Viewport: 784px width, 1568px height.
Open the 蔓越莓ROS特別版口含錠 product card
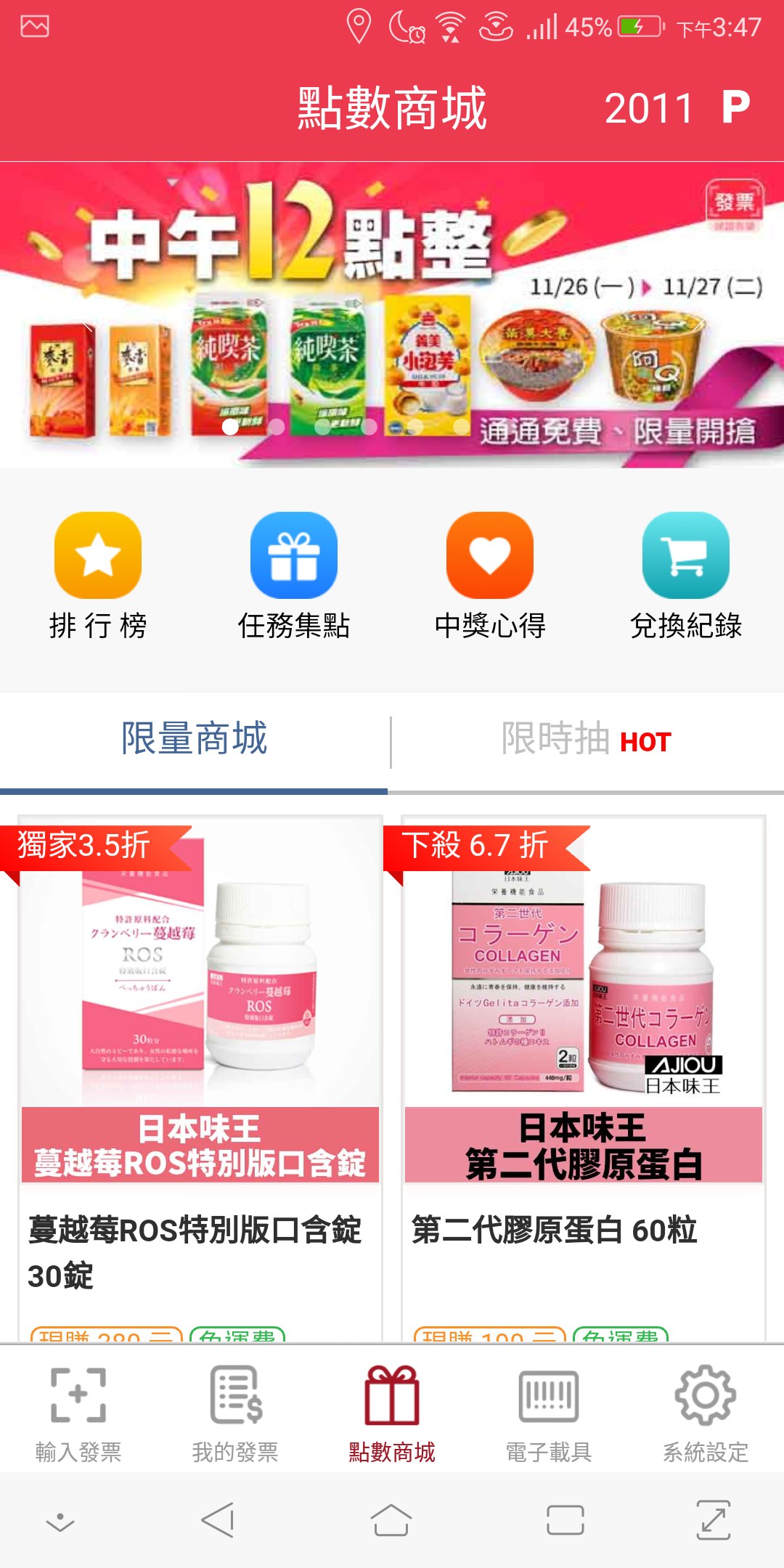(200, 1074)
